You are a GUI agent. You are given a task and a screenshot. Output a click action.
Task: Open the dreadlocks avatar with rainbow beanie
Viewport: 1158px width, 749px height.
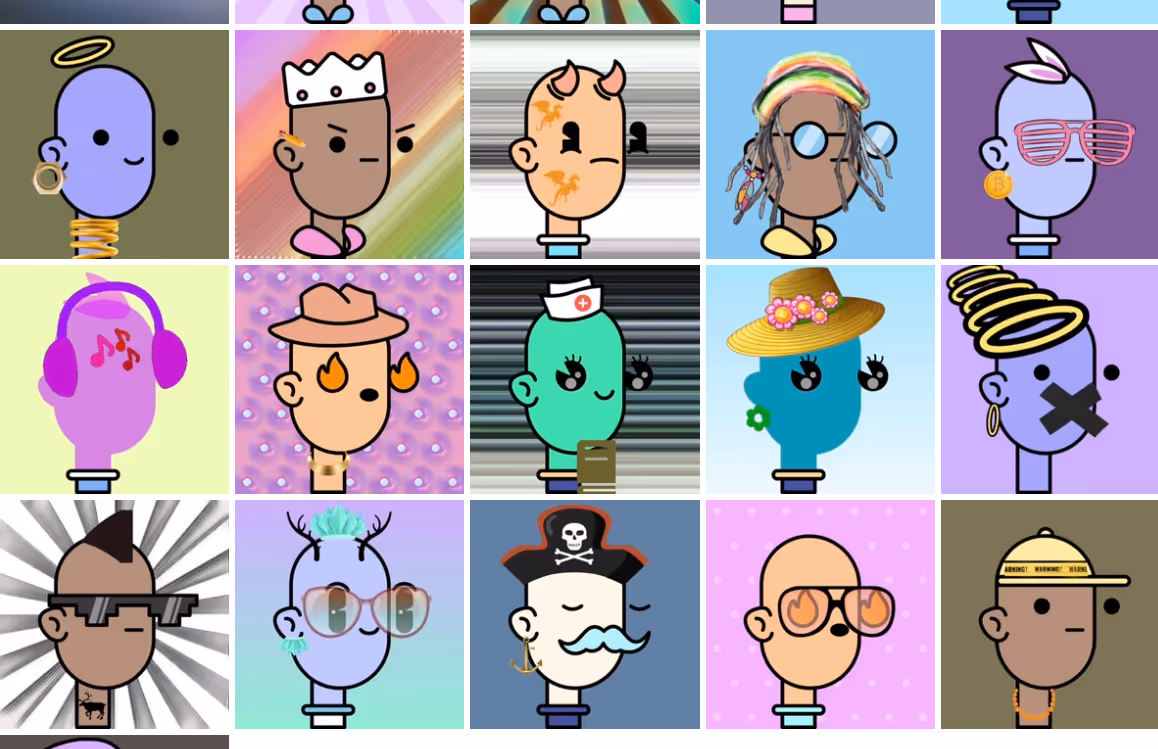(x=820, y=144)
